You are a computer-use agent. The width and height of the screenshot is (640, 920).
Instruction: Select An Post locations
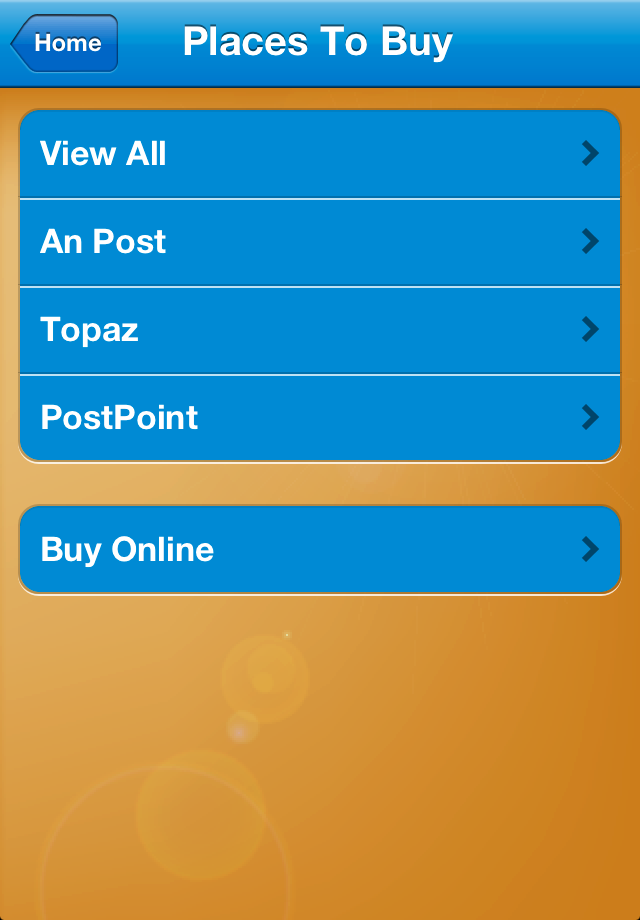[320, 242]
